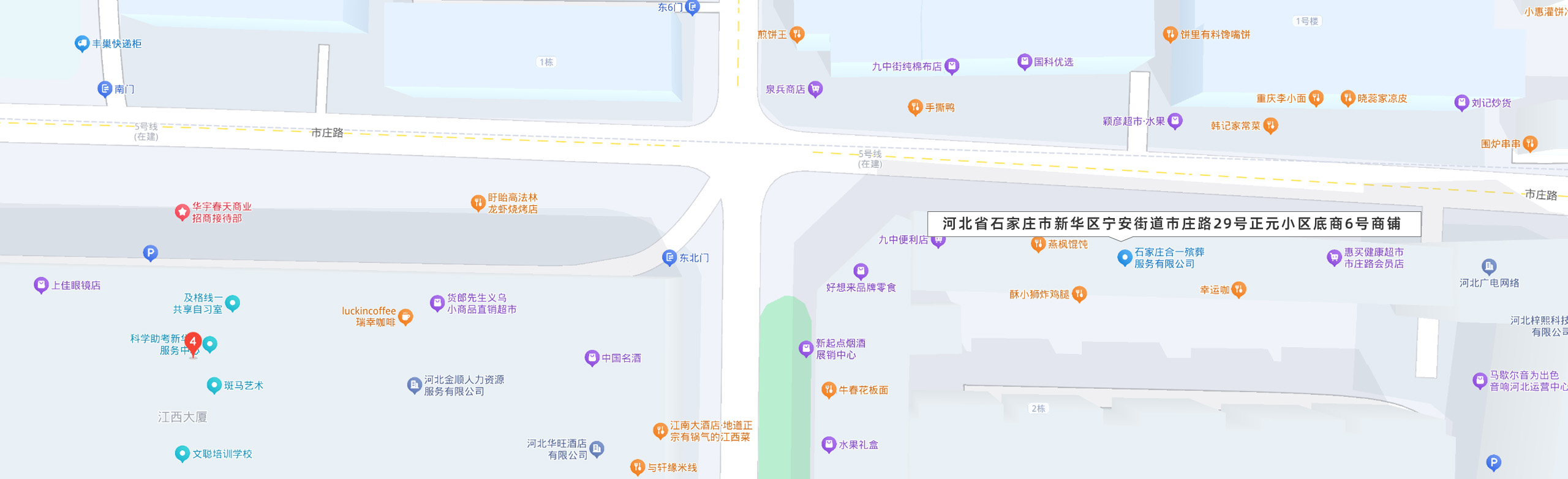Select the 重庆李小面 restaurant marker
This screenshot has width=1568, height=479.
pyautogui.click(x=1316, y=98)
